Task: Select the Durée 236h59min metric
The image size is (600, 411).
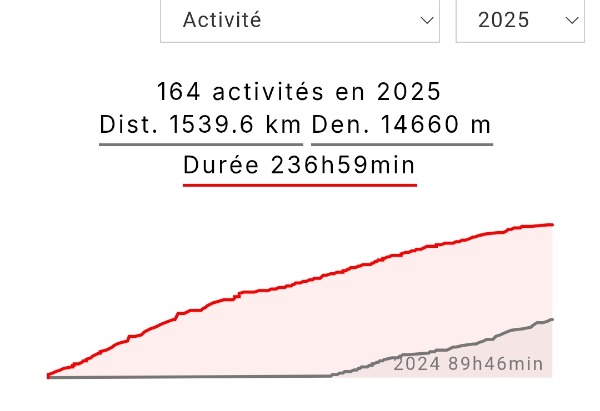Action: (299, 166)
